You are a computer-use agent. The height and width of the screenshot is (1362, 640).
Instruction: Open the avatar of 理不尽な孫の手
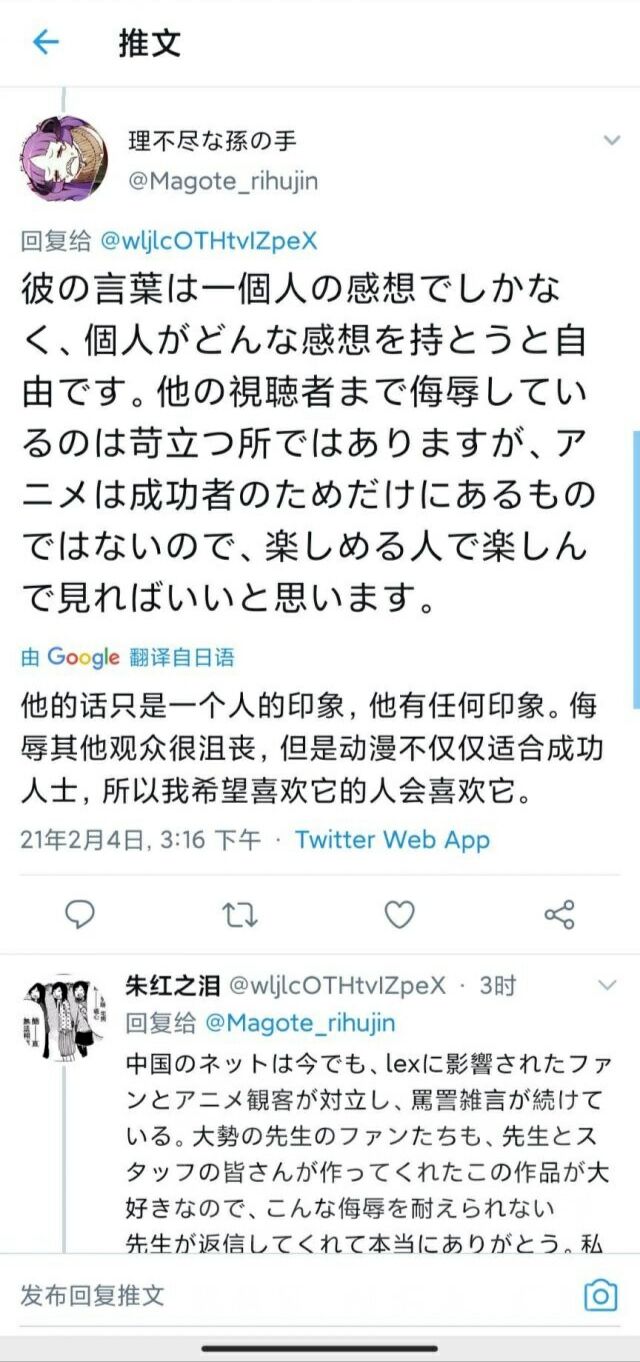pos(63,160)
